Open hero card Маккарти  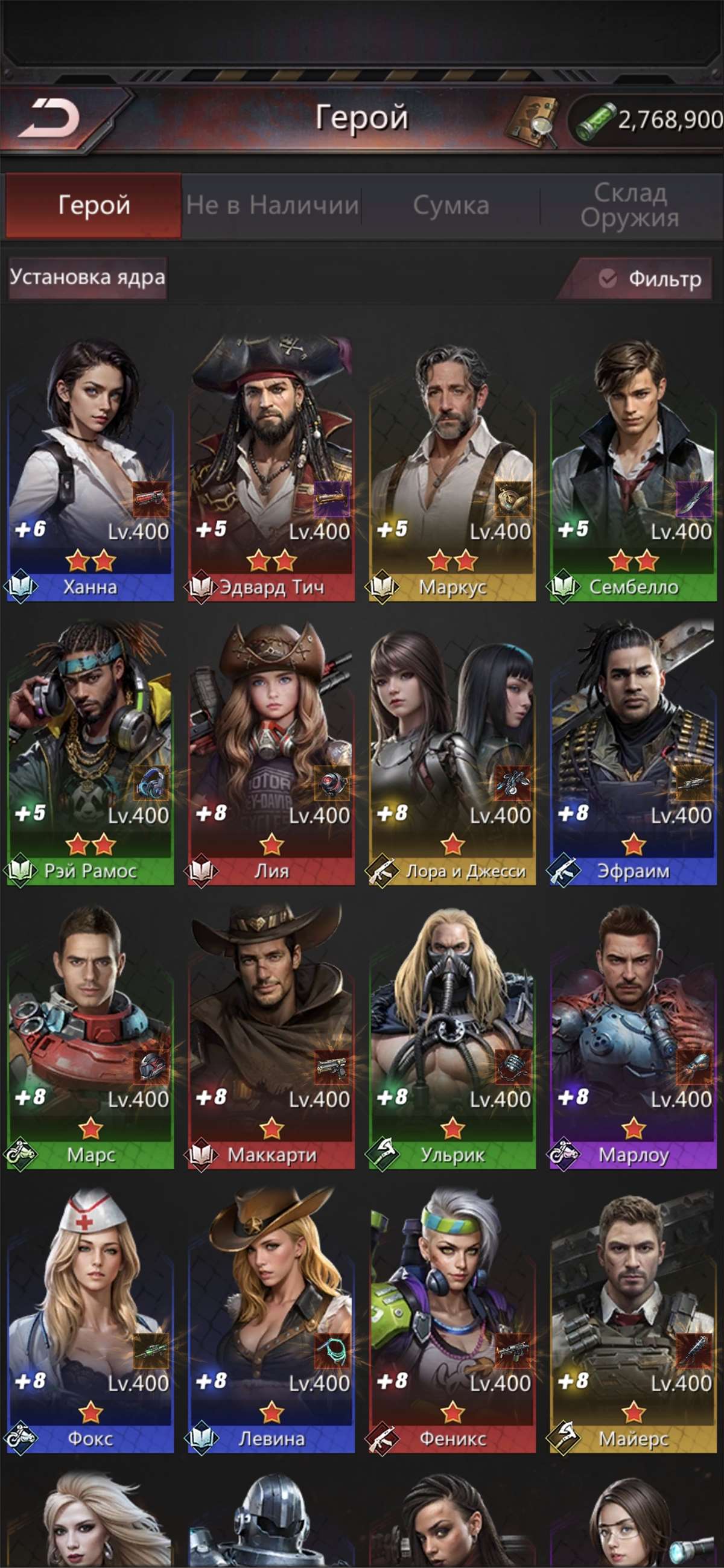(271, 1036)
